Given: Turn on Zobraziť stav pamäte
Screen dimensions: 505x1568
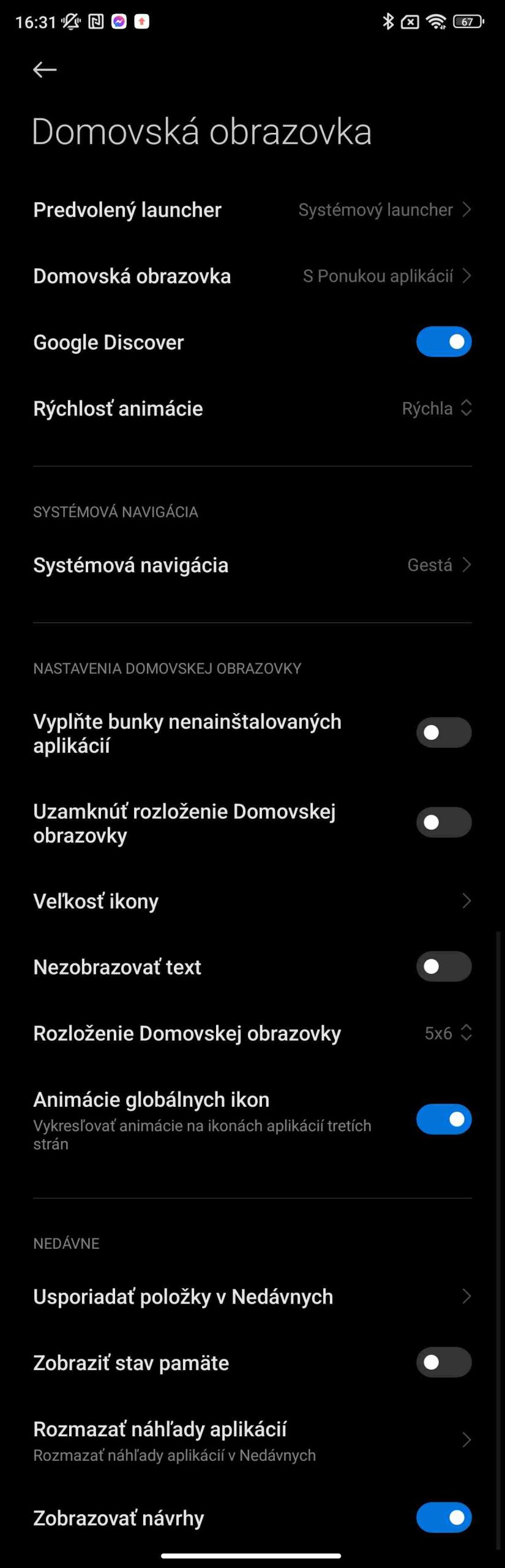Looking at the screenshot, I should coord(444,1362).
